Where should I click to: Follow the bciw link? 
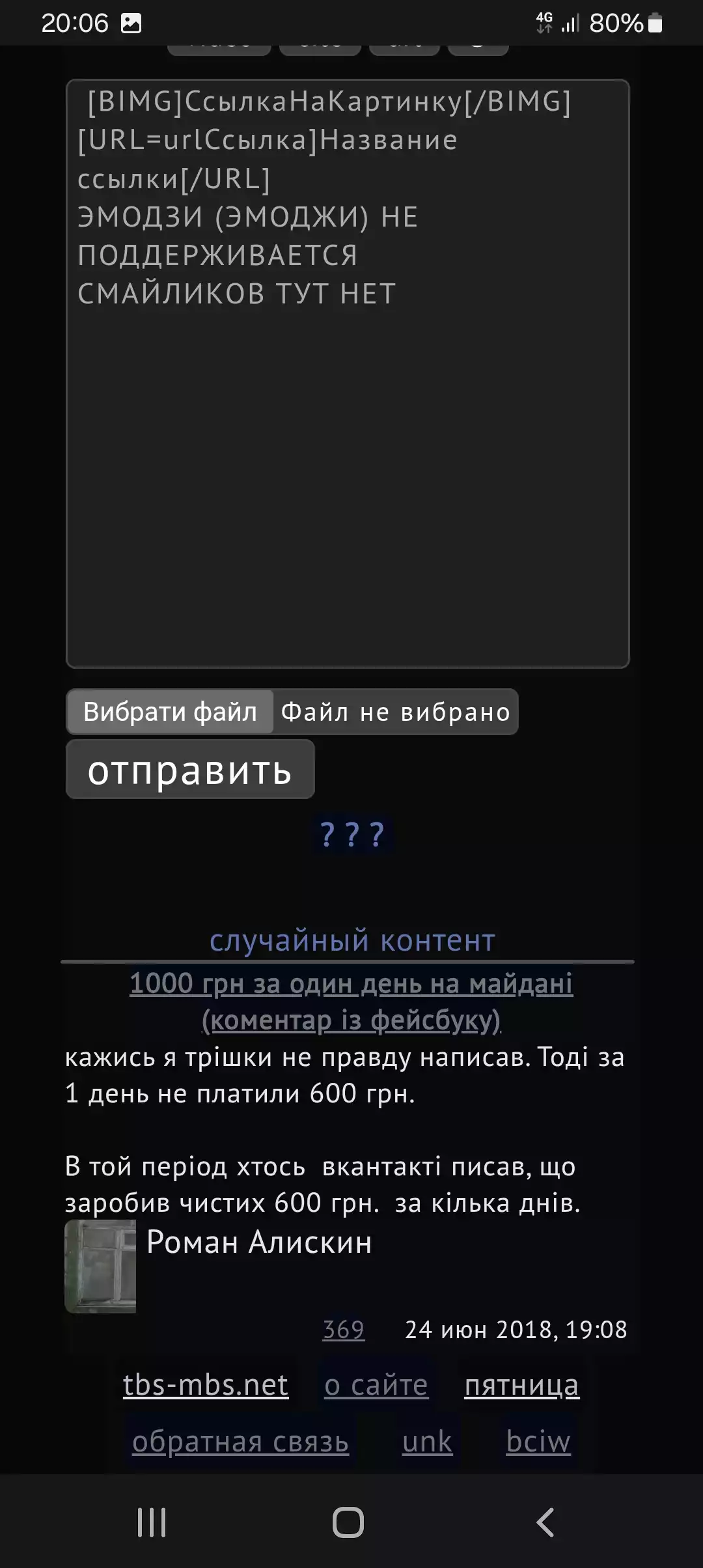538,1441
